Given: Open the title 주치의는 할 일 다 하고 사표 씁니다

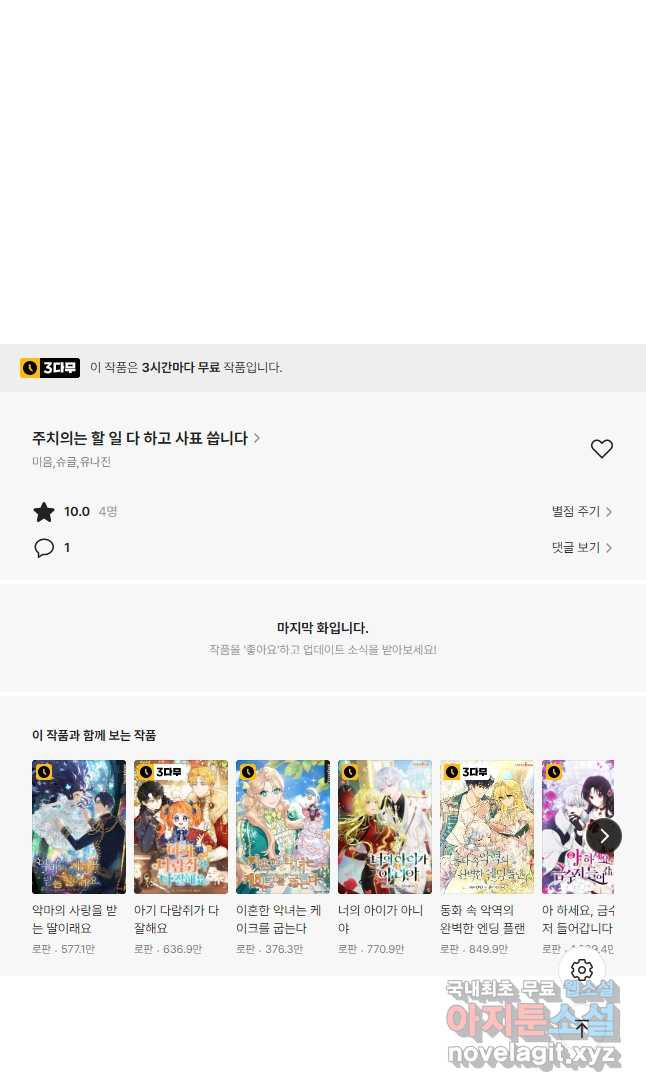Looking at the screenshot, I should tap(145, 438).
